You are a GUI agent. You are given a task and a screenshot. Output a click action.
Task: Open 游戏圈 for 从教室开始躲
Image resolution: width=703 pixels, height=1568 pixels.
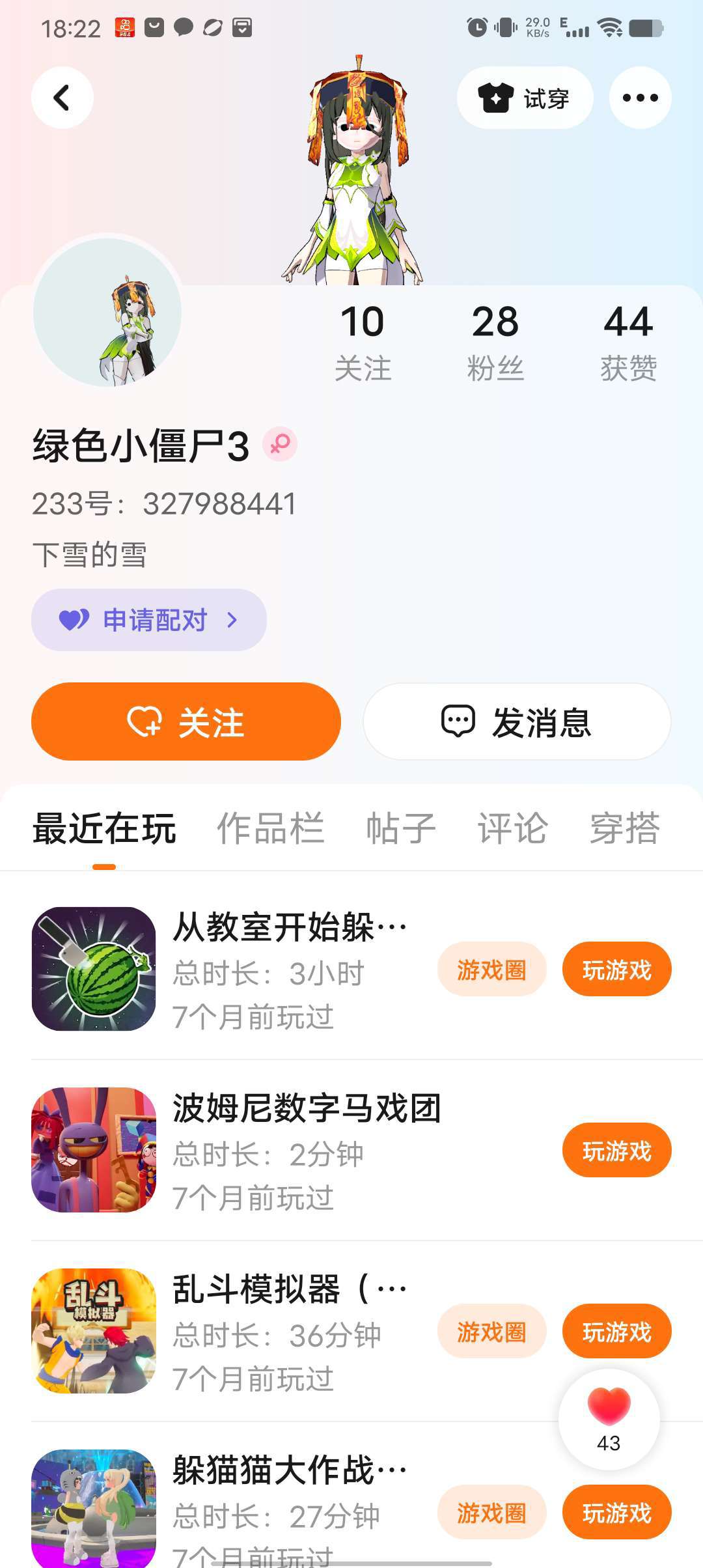coord(491,970)
